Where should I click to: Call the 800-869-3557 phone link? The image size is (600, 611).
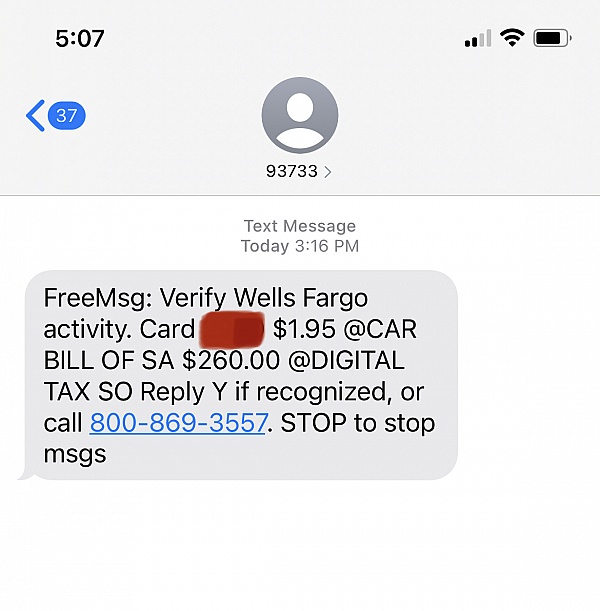pos(178,423)
